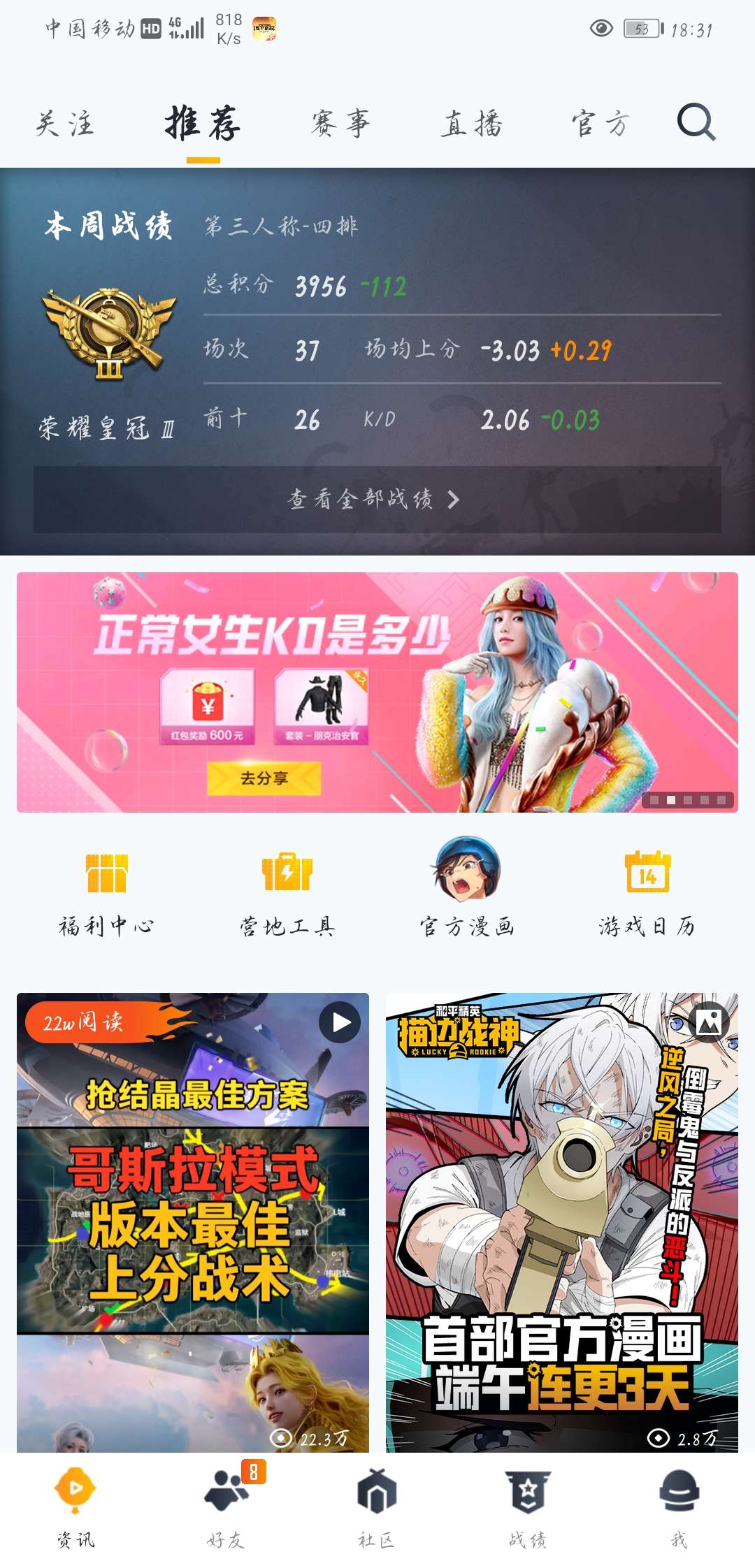Switch to the 关注 tab
This screenshot has height=1568, width=755.
(x=64, y=124)
